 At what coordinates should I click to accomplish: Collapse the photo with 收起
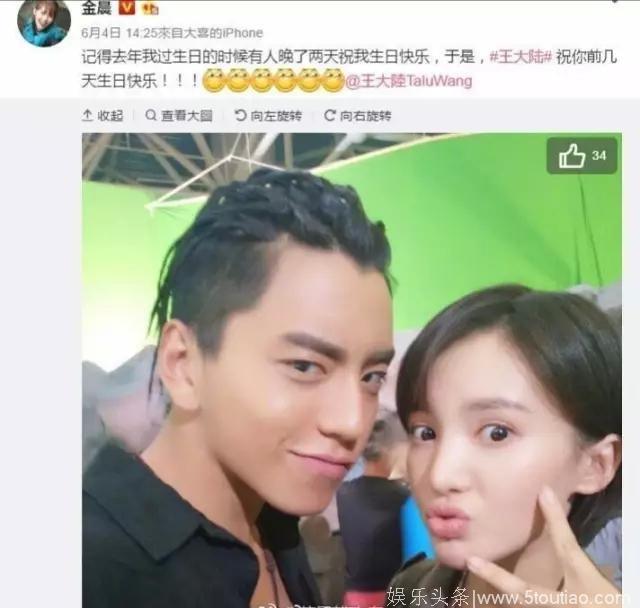102,116
